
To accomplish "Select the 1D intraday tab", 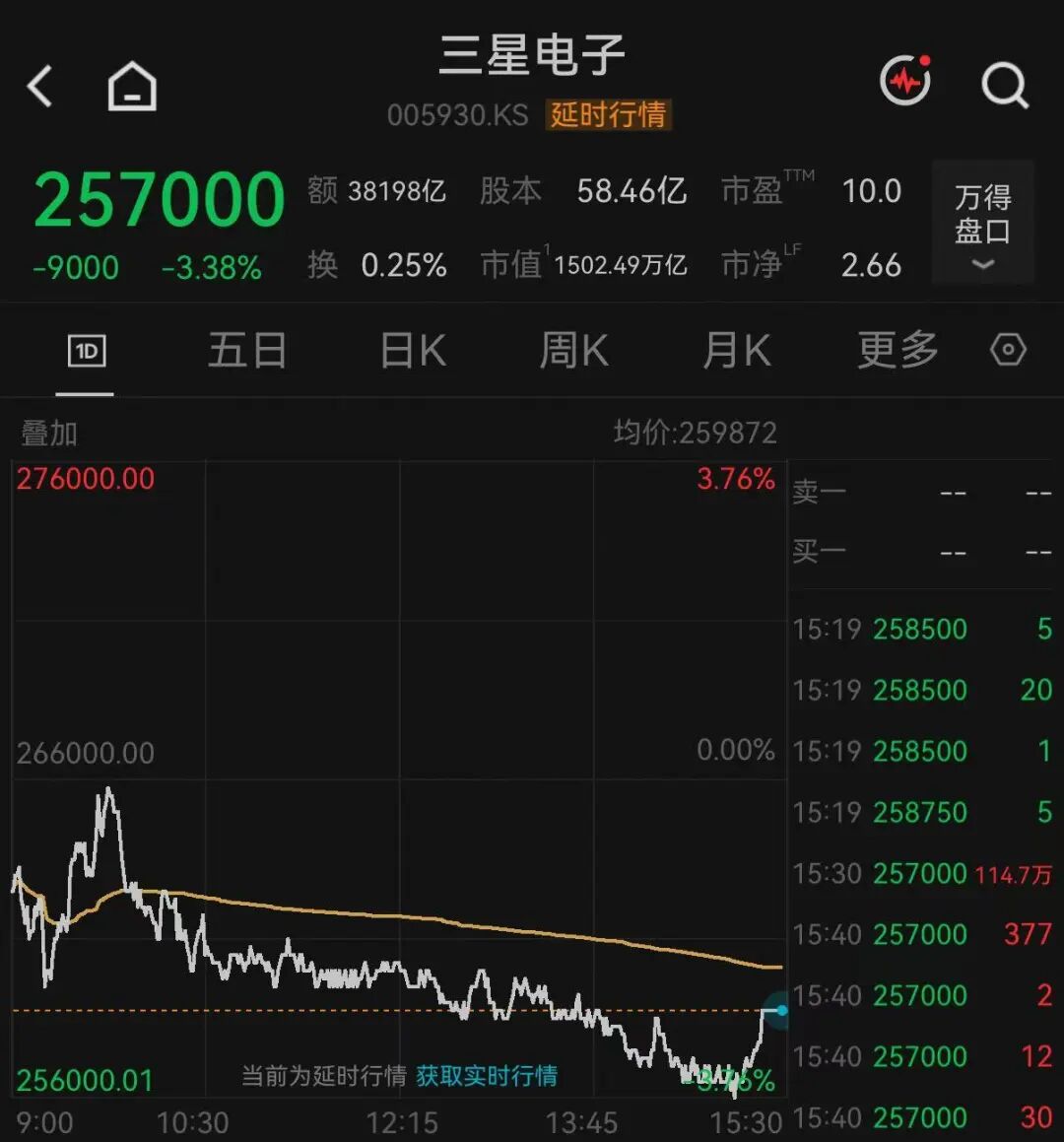I will [x=87, y=351].
